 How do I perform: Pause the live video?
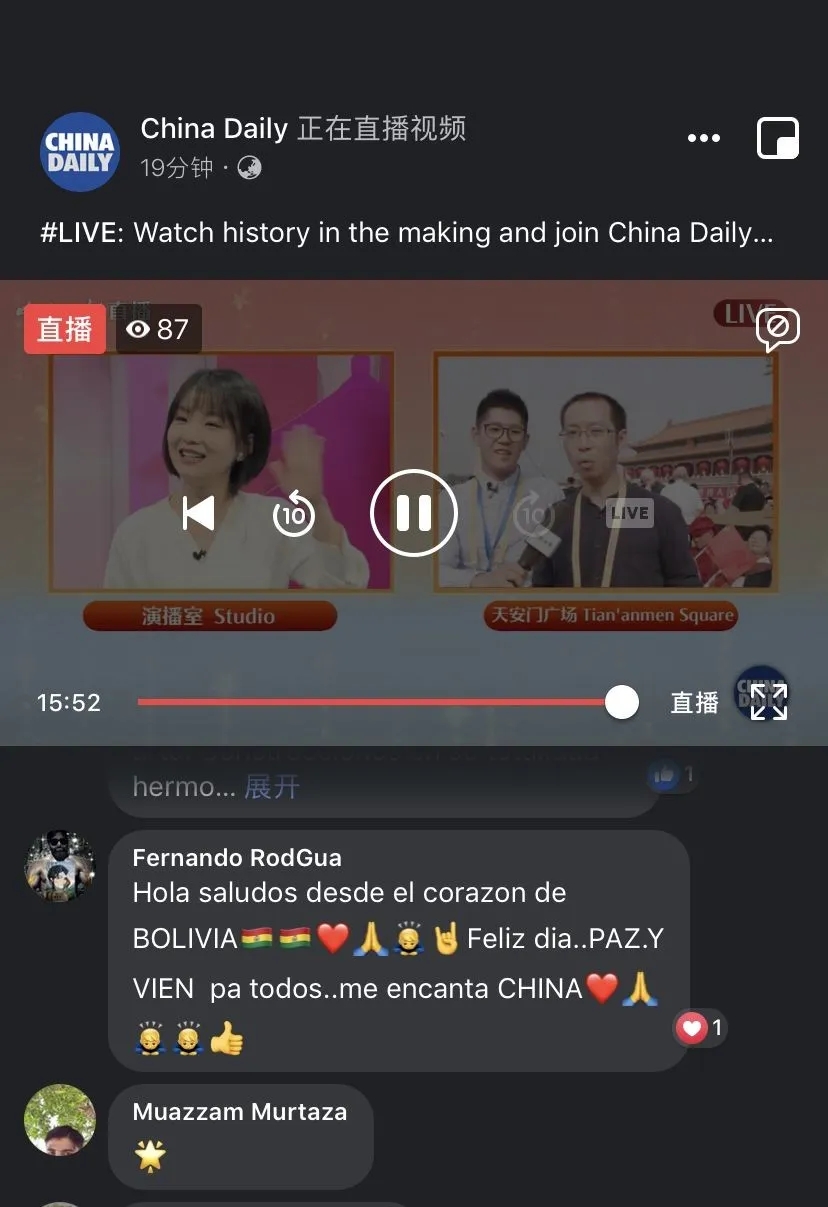(x=413, y=513)
